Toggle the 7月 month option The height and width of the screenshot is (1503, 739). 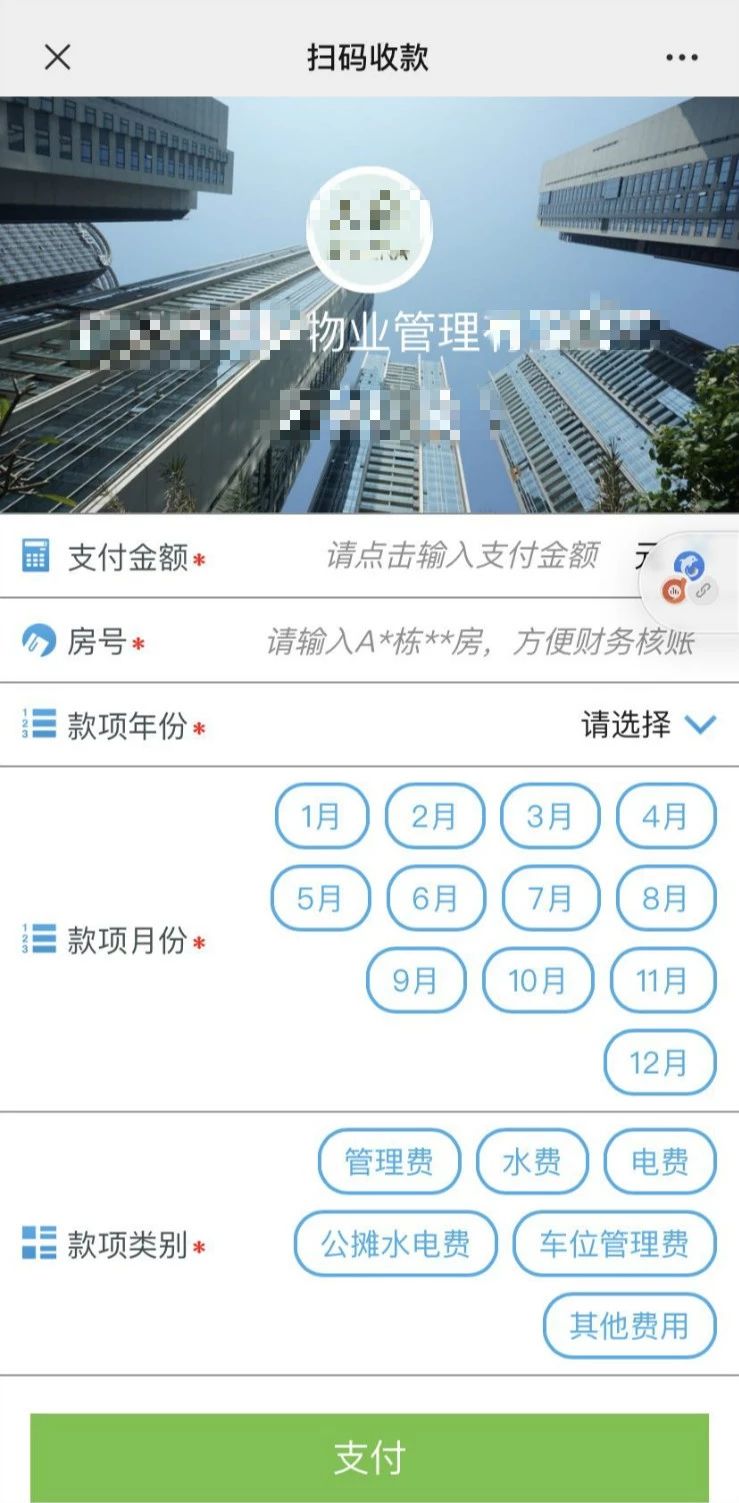click(549, 898)
